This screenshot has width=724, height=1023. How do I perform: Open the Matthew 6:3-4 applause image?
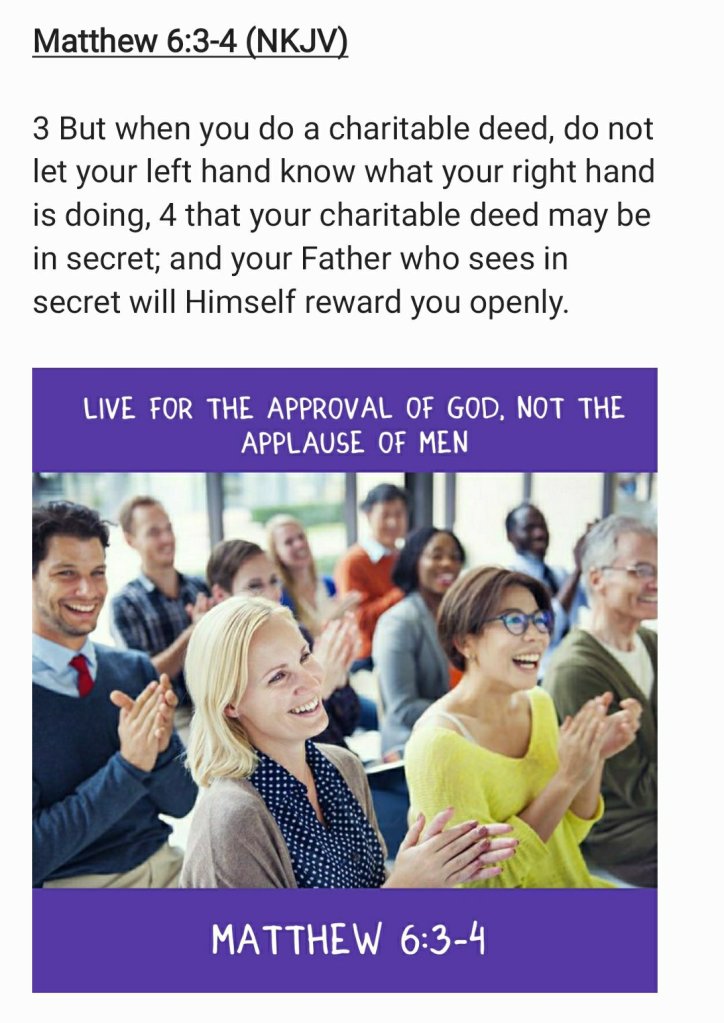point(344,680)
